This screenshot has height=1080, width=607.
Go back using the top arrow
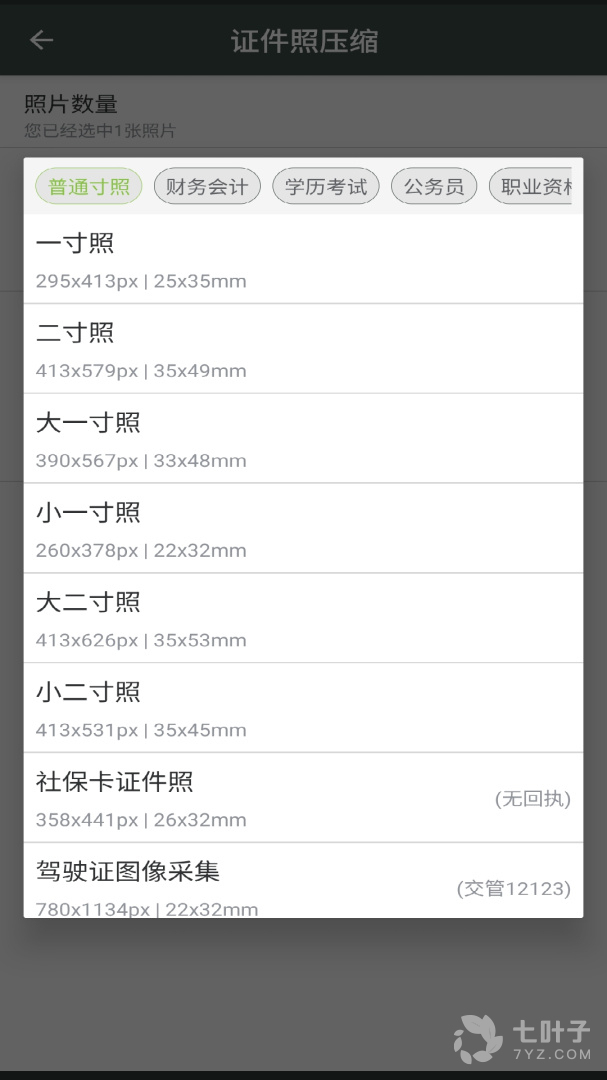pos(41,40)
